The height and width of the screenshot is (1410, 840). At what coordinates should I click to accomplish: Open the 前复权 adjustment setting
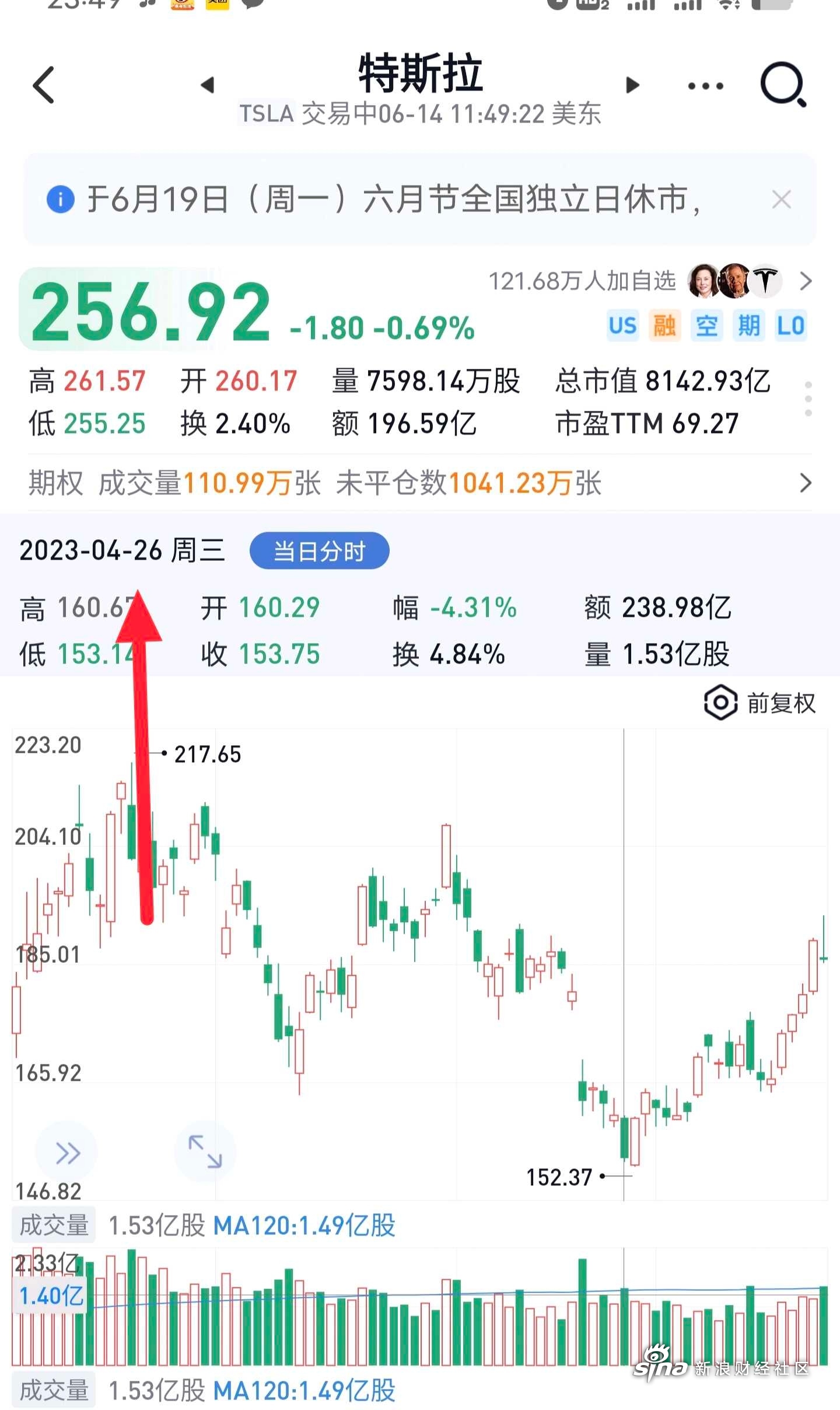coord(760,703)
